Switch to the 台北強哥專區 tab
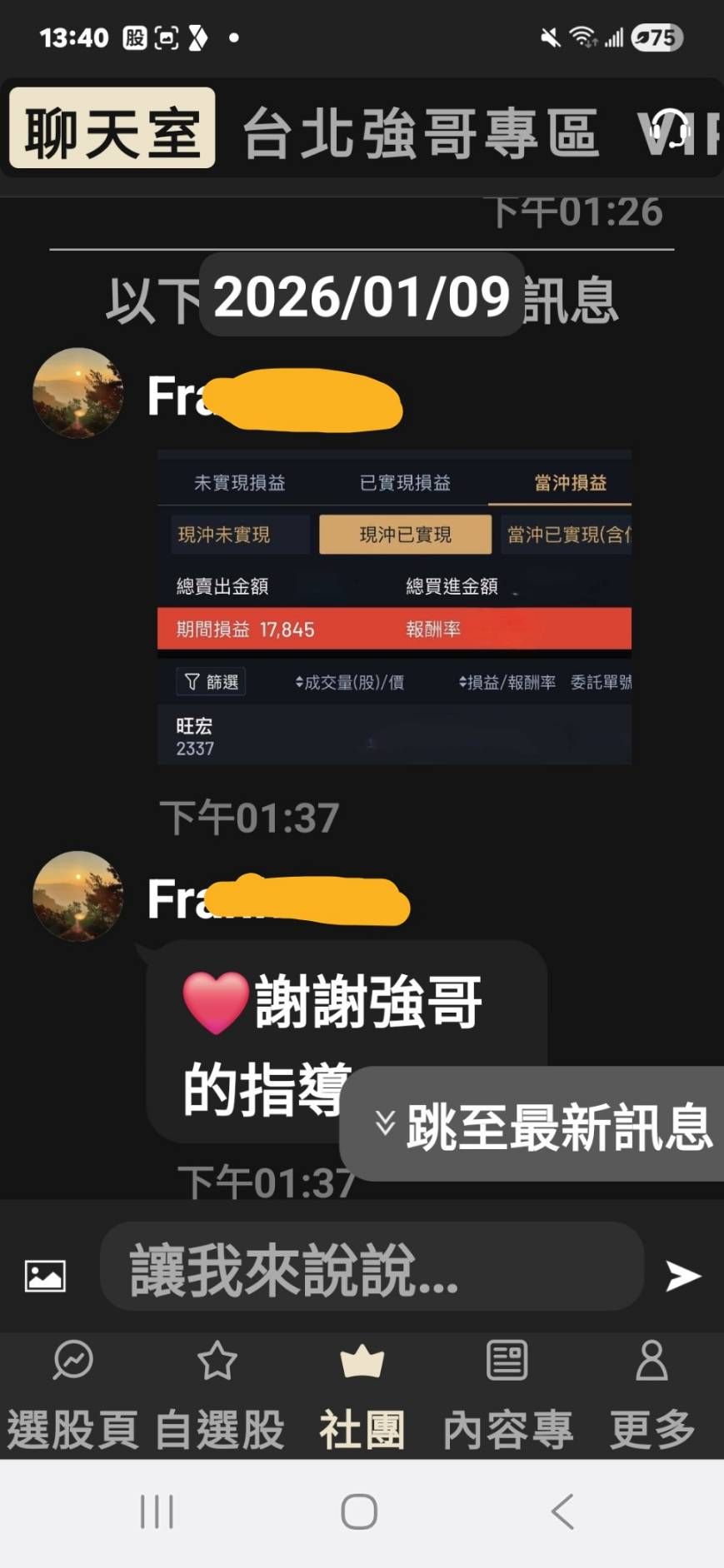This screenshot has height=1568, width=724. [x=420, y=132]
